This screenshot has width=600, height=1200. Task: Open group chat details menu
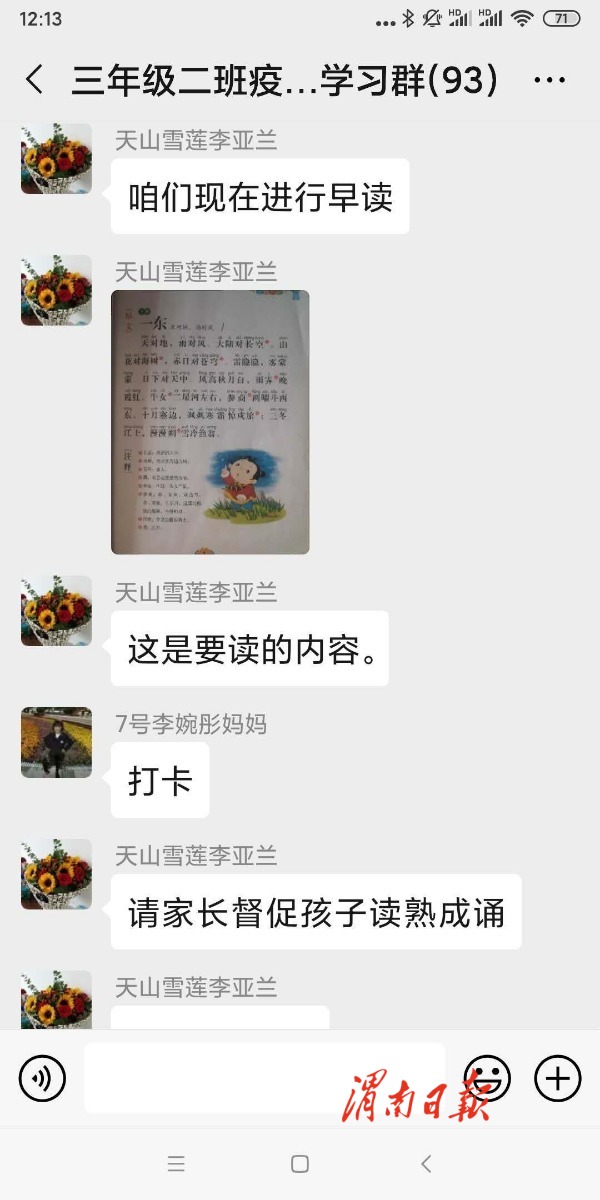pos(550,80)
